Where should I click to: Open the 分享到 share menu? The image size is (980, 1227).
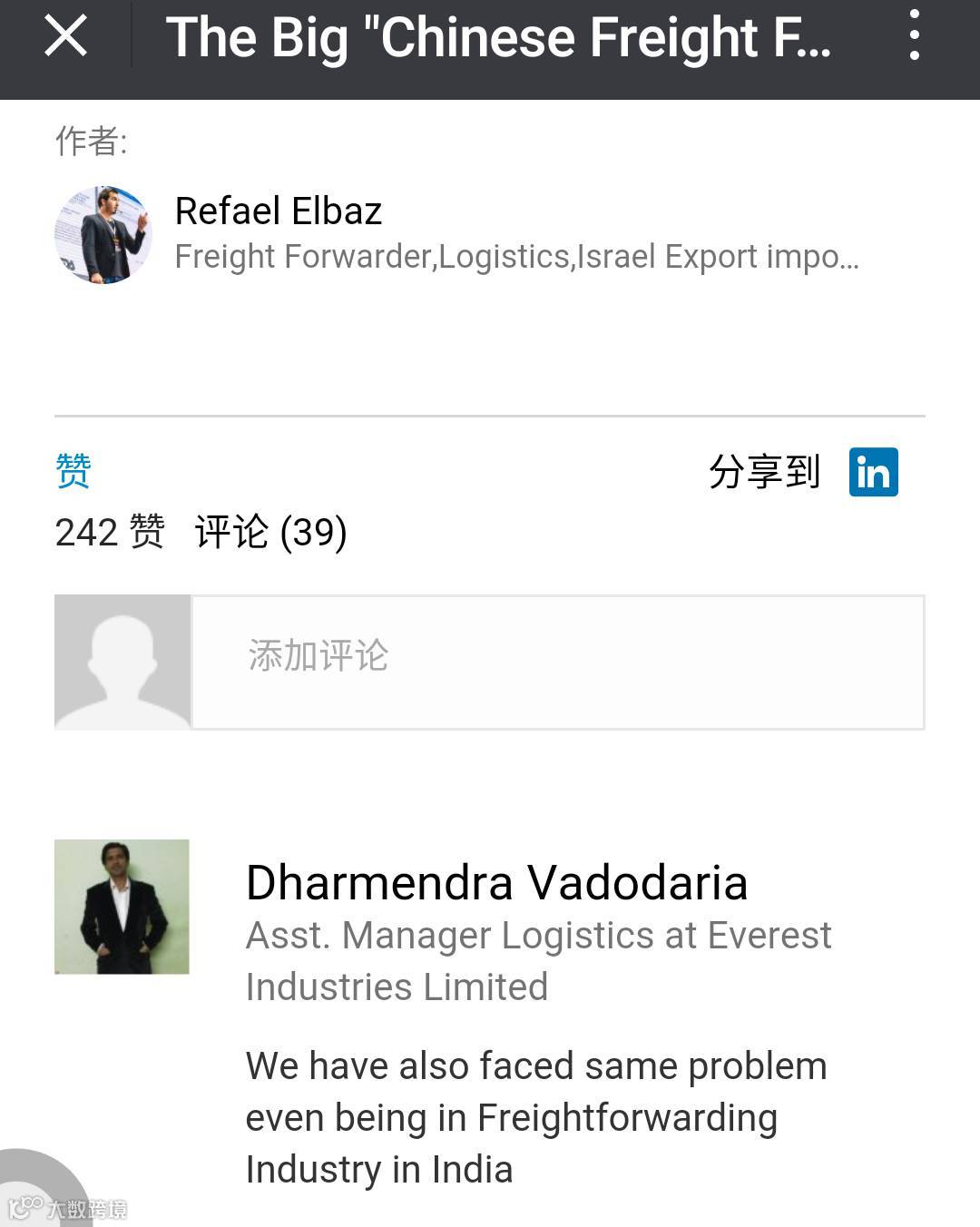point(764,471)
